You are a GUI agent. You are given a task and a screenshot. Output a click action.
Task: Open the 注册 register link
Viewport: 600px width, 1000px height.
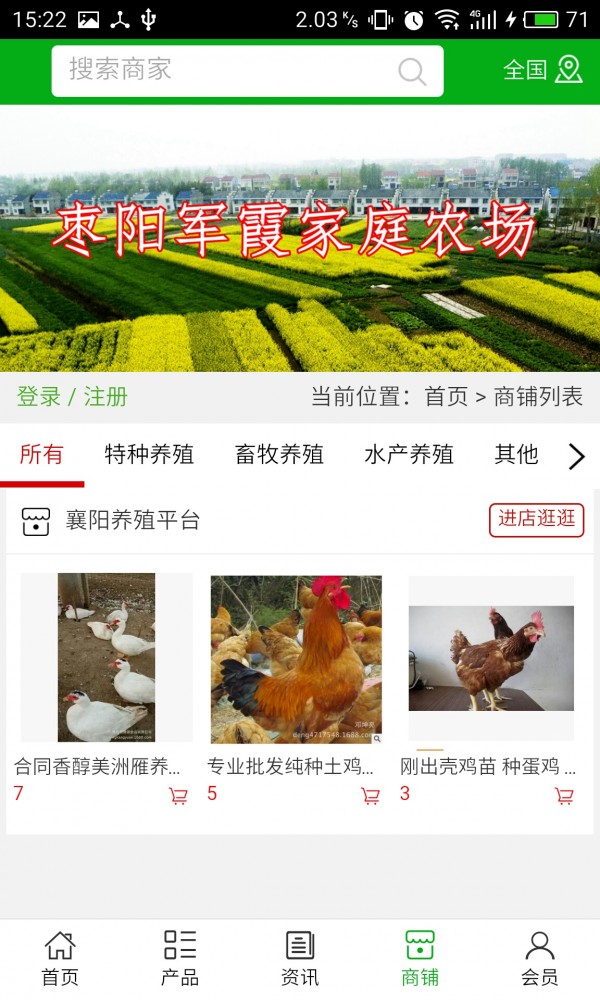click(106, 397)
